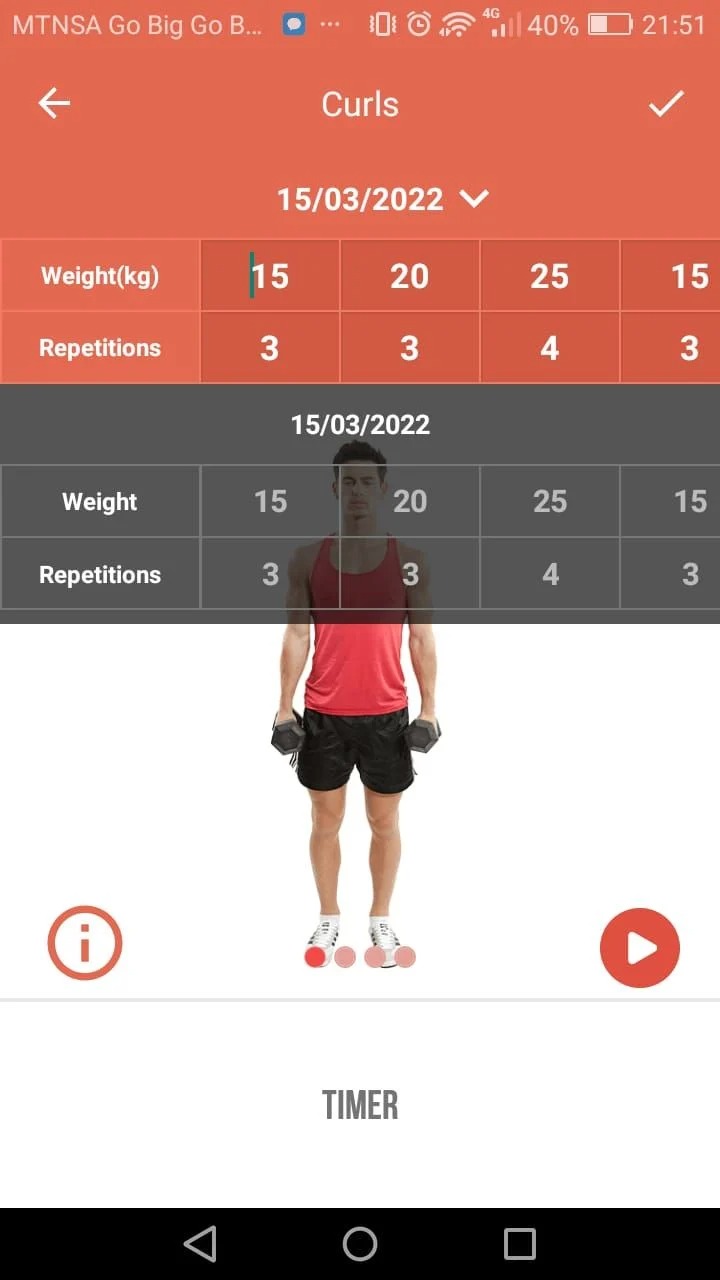Screen dimensions: 720x1280
Task: Tap the system home button
Action: (x=360, y=1244)
